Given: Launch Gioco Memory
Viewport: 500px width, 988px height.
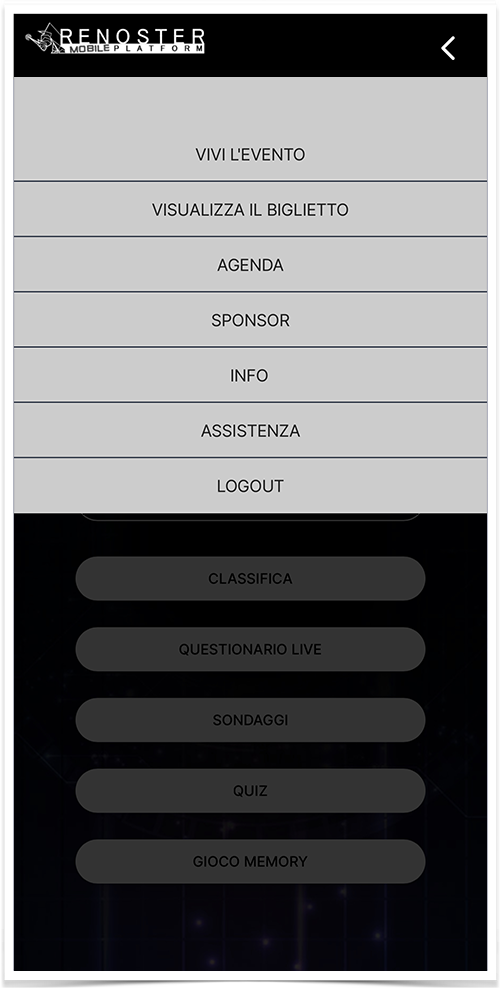Looking at the screenshot, I should [x=250, y=861].
